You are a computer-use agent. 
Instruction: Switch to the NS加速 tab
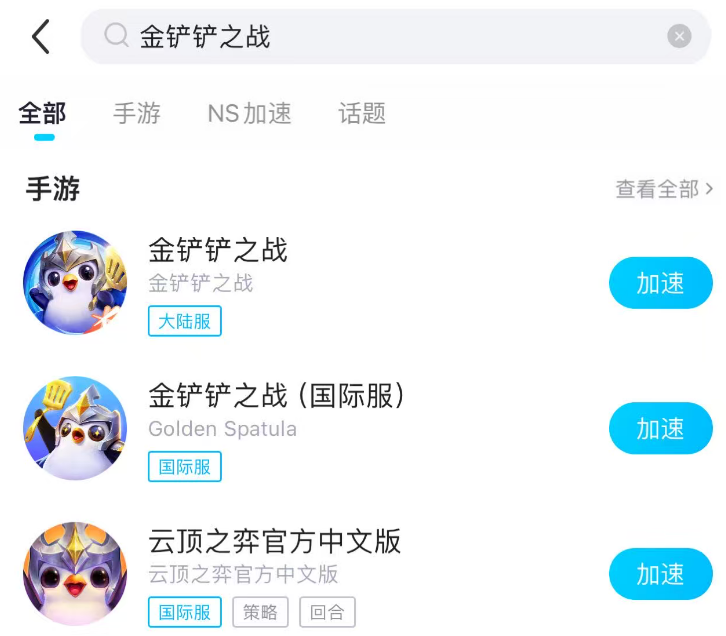249,114
